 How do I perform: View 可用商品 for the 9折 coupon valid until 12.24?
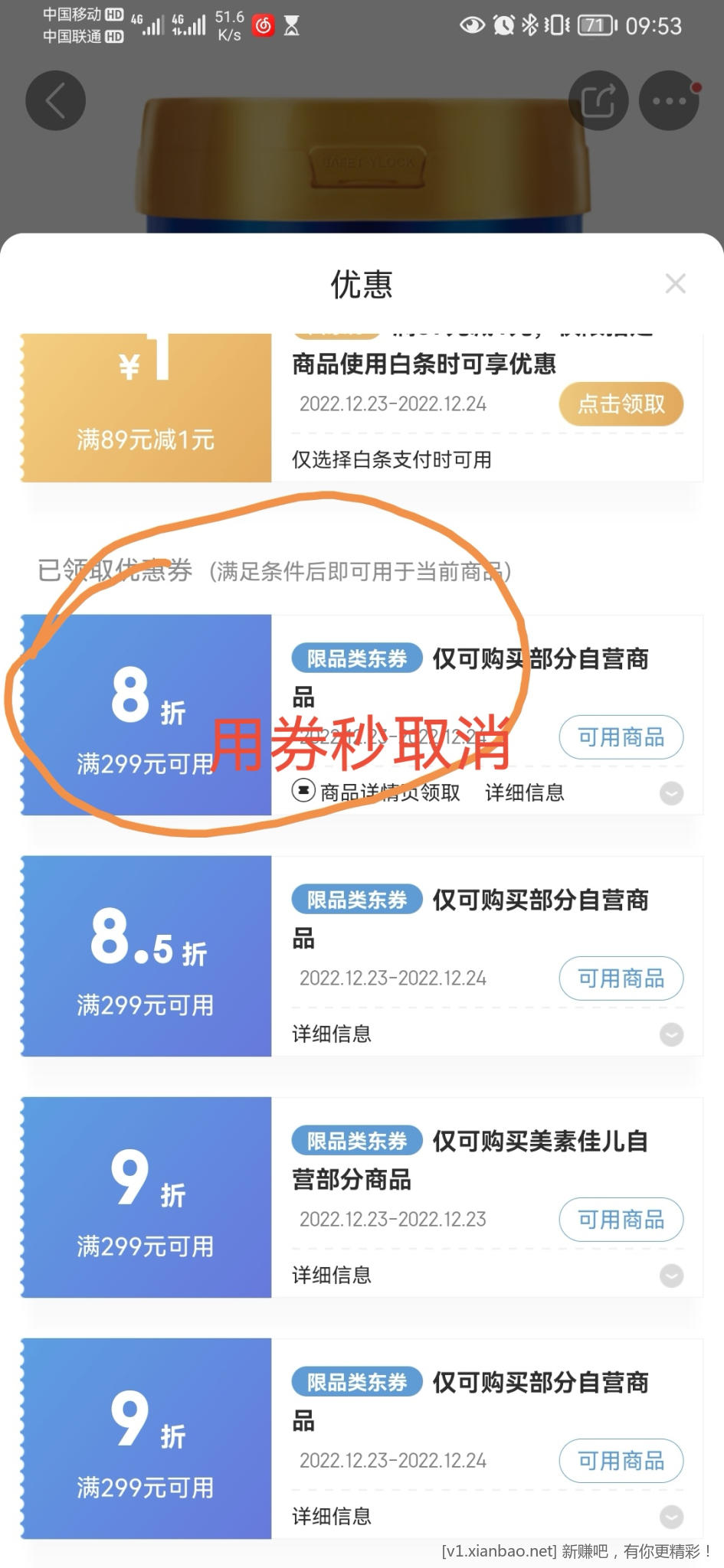coord(621,1461)
